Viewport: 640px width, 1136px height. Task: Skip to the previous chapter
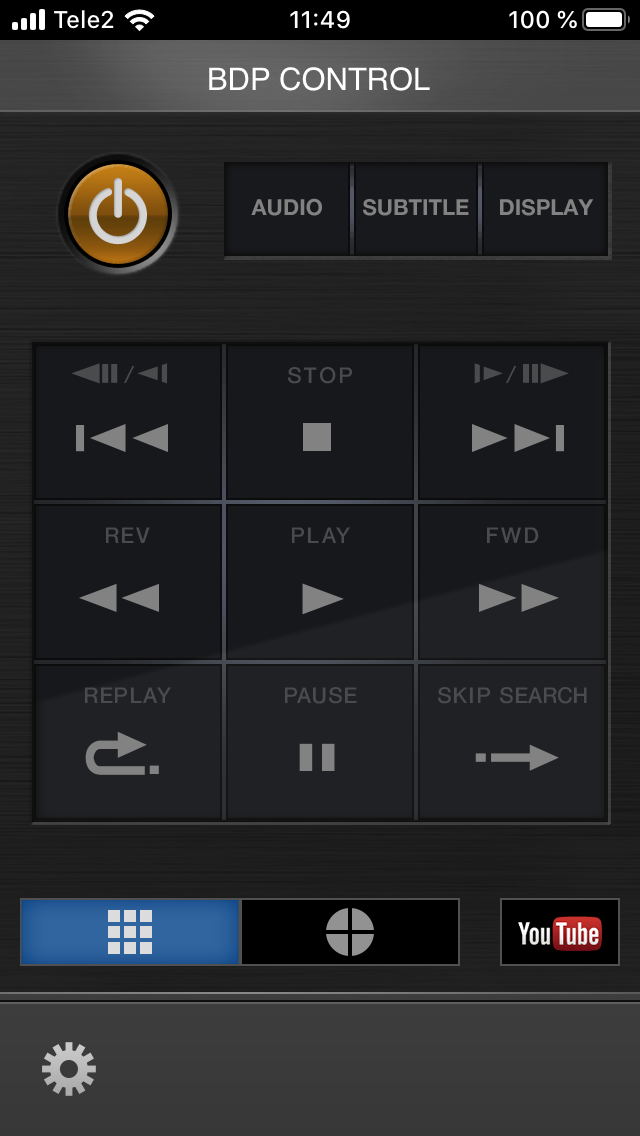coord(127,422)
